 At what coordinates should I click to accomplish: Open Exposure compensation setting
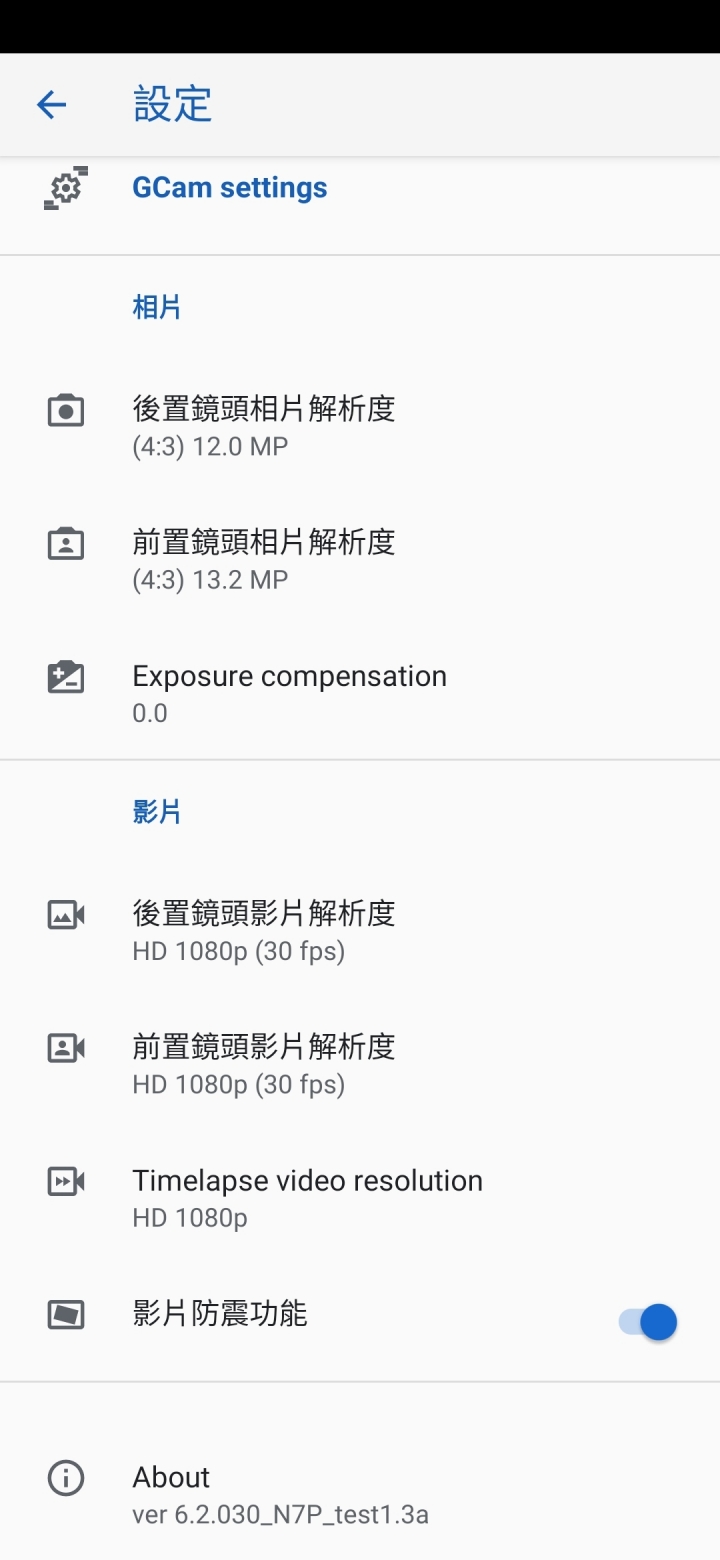360,693
